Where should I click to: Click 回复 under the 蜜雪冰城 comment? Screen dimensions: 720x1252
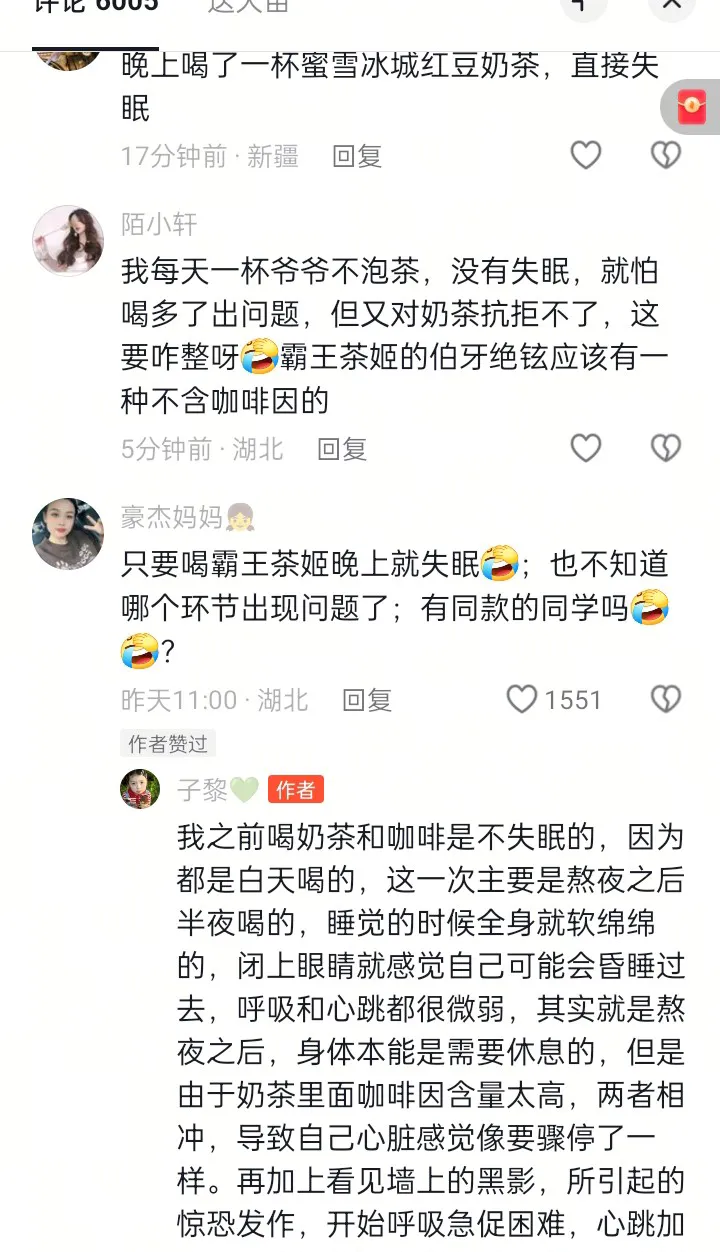click(357, 156)
